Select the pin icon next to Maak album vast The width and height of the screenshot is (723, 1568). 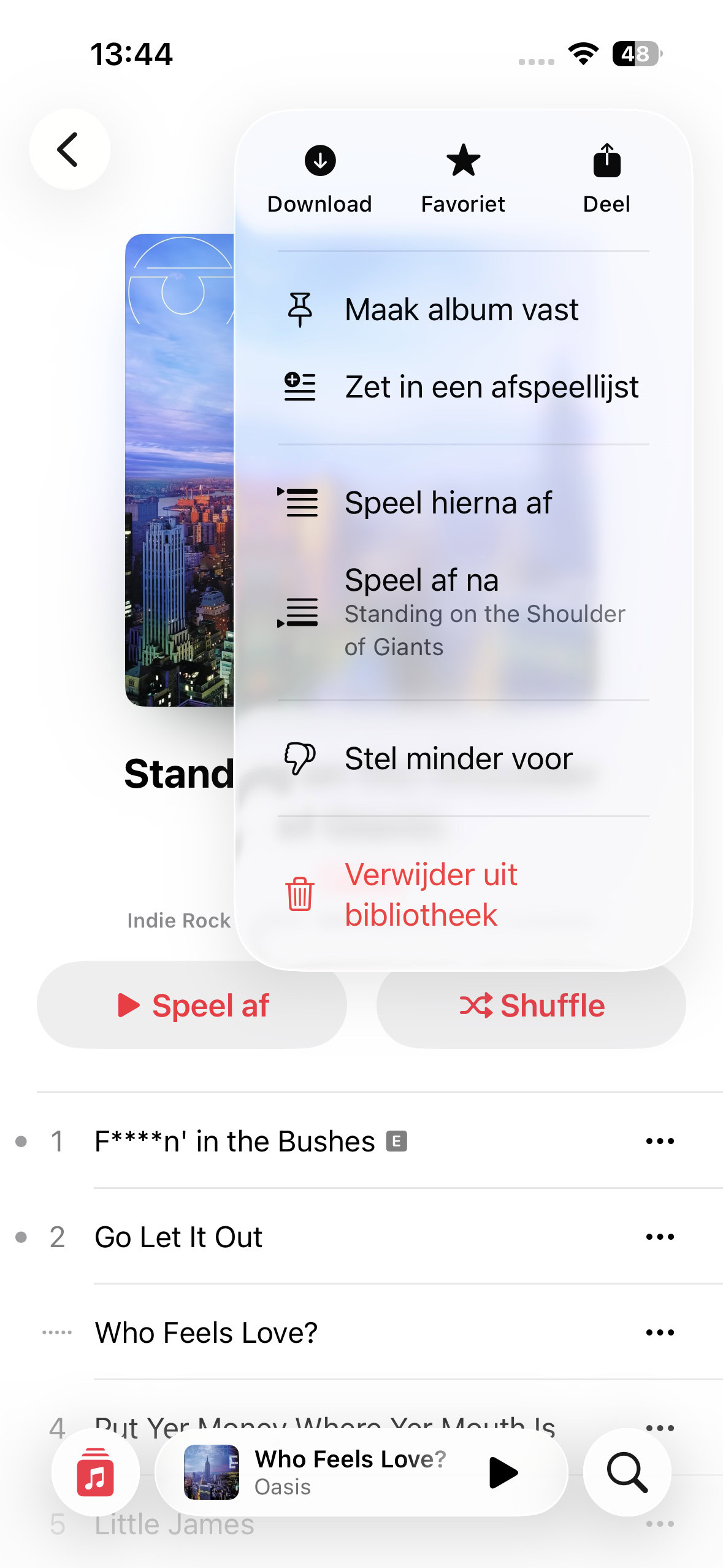(301, 309)
